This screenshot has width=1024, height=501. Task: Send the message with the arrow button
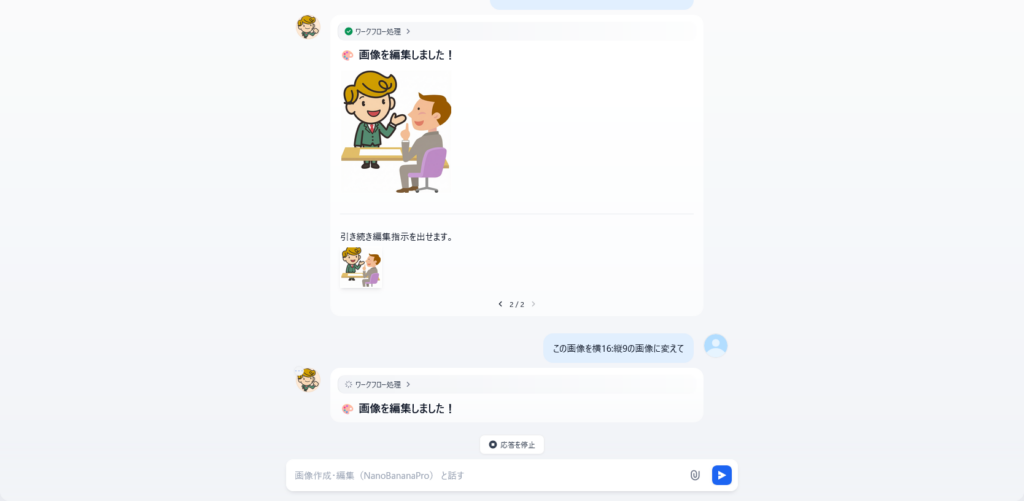[x=721, y=475]
